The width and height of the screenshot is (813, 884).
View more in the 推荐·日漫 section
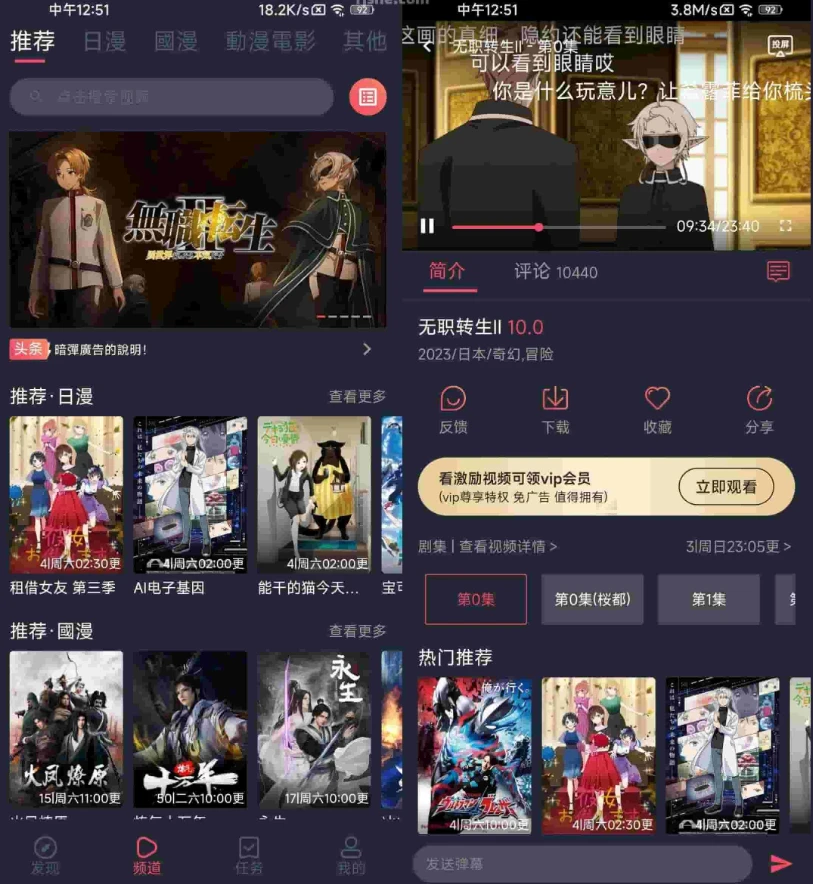point(357,397)
